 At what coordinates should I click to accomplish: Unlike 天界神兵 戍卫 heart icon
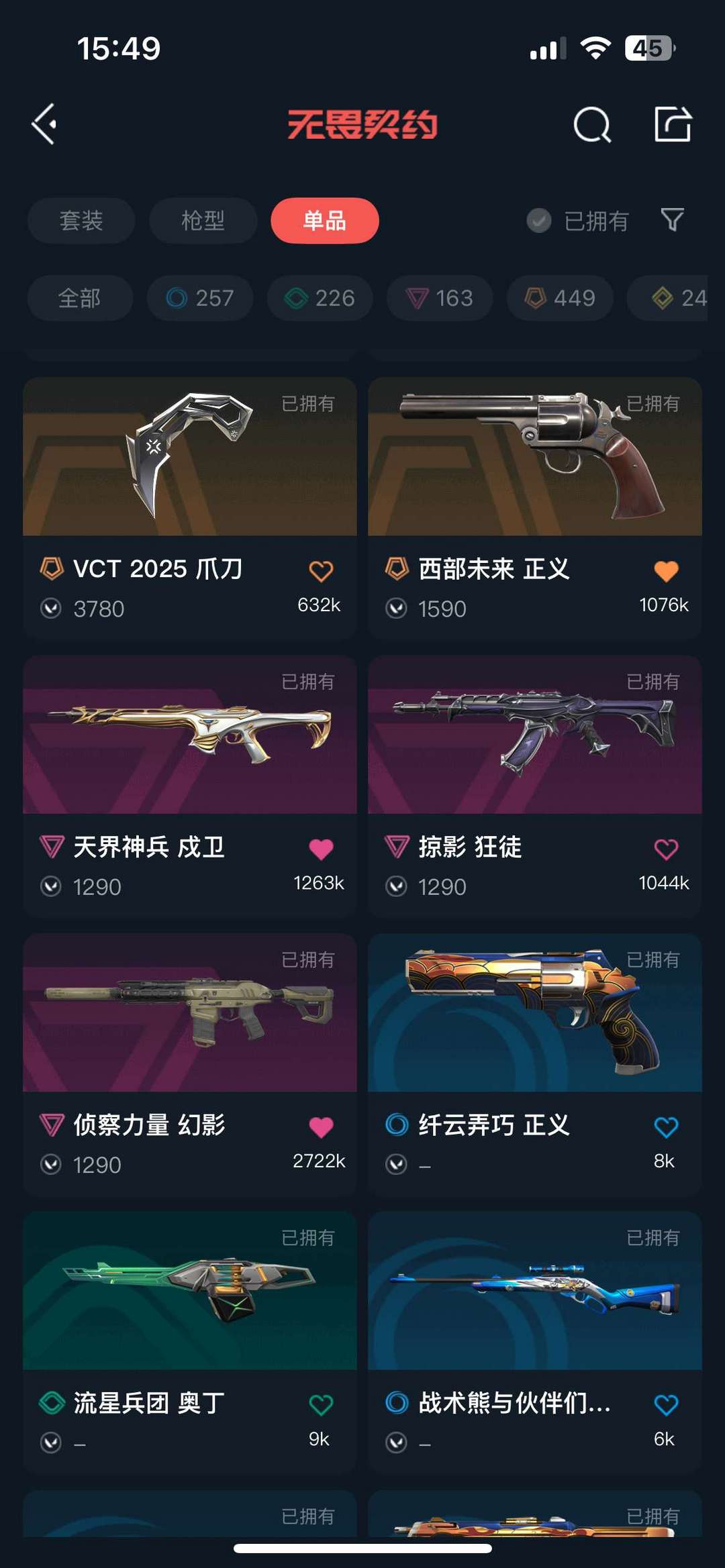321,849
